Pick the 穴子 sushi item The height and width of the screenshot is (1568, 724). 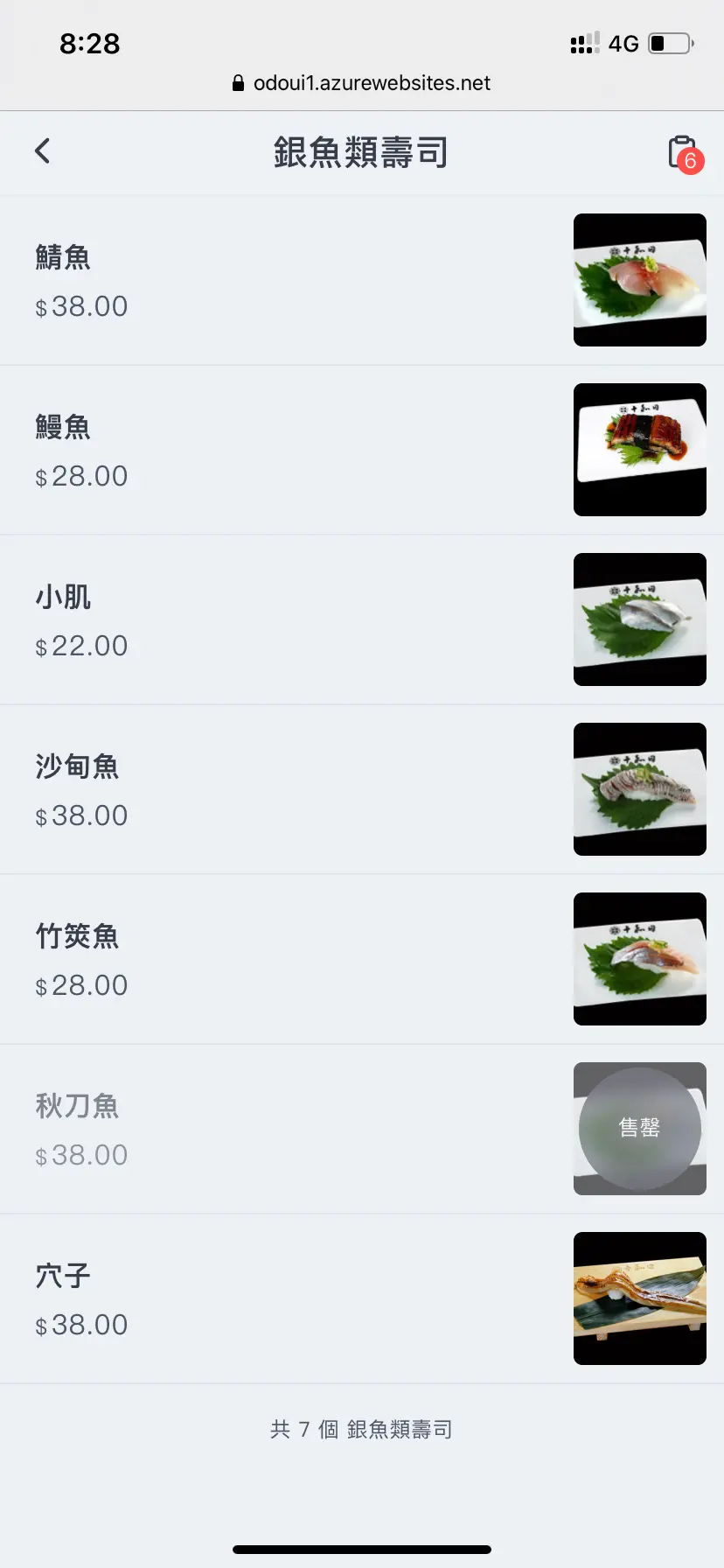(63, 1277)
